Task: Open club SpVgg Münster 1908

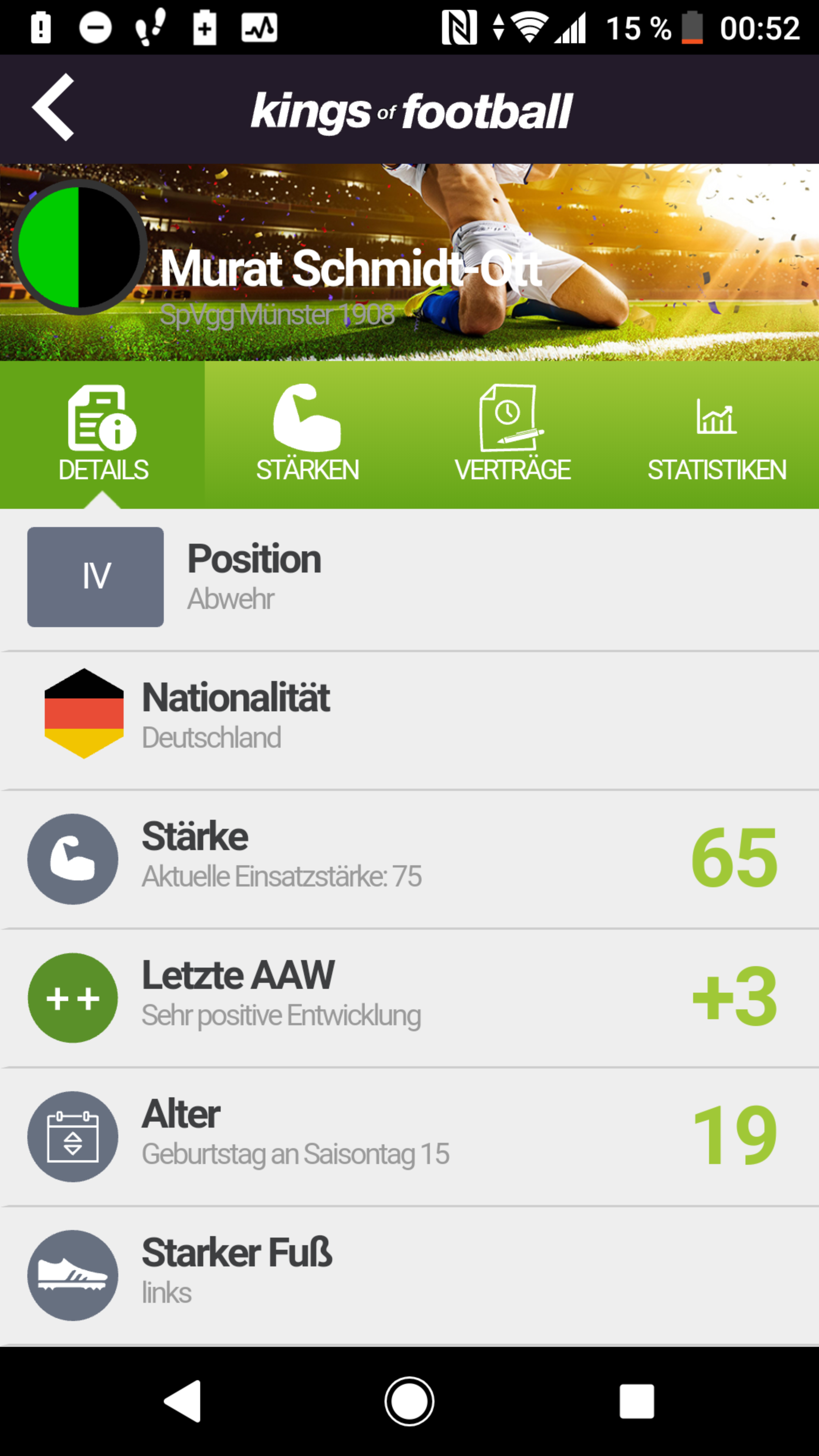Action: tap(277, 315)
